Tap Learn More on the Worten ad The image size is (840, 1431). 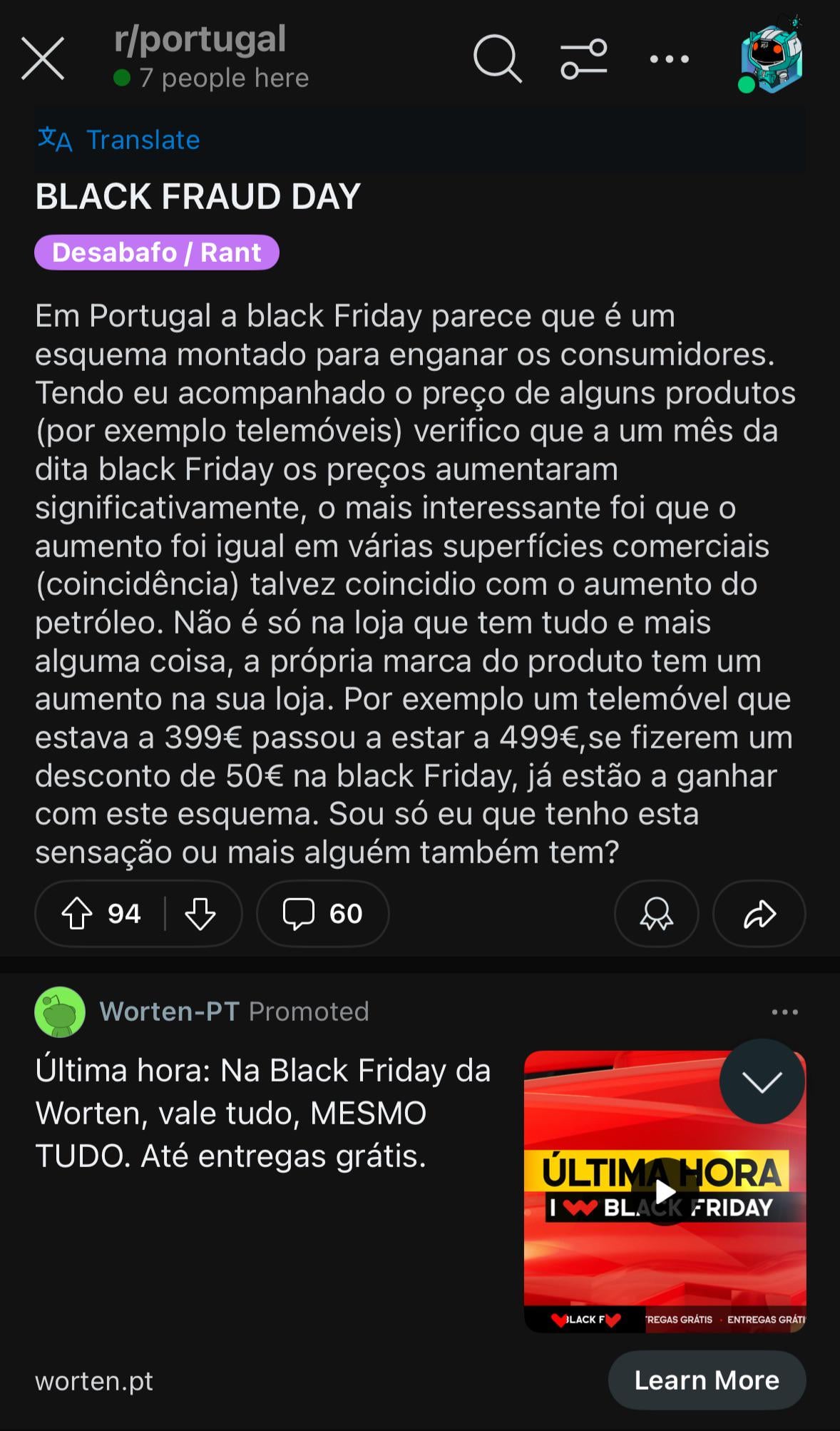[707, 1380]
